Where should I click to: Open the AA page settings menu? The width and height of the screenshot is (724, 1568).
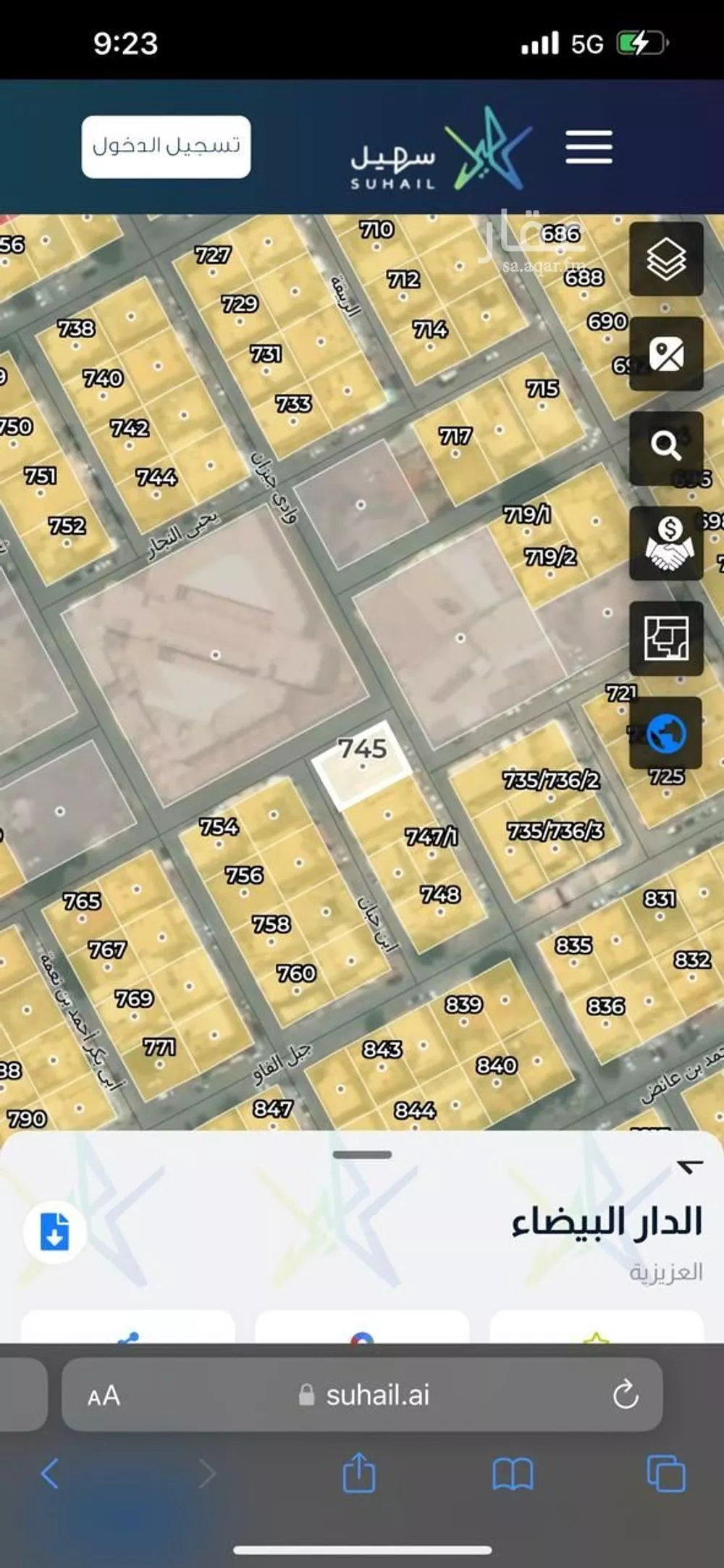point(104,1396)
